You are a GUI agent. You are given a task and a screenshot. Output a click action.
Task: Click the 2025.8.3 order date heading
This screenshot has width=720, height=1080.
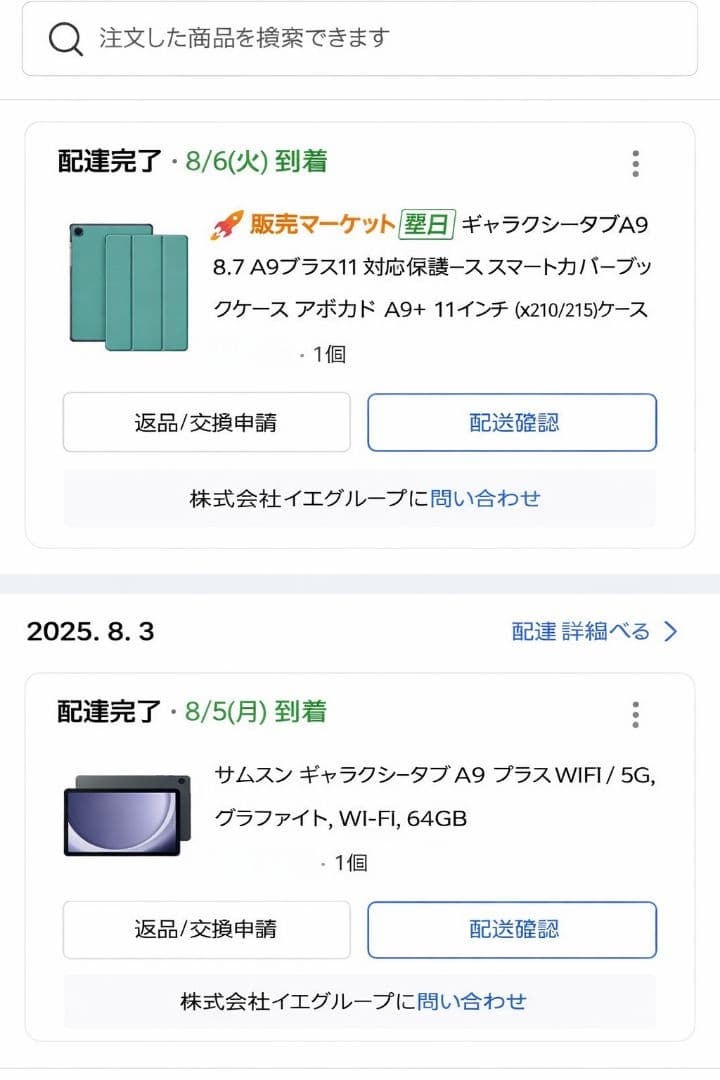[x=88, y=630]
